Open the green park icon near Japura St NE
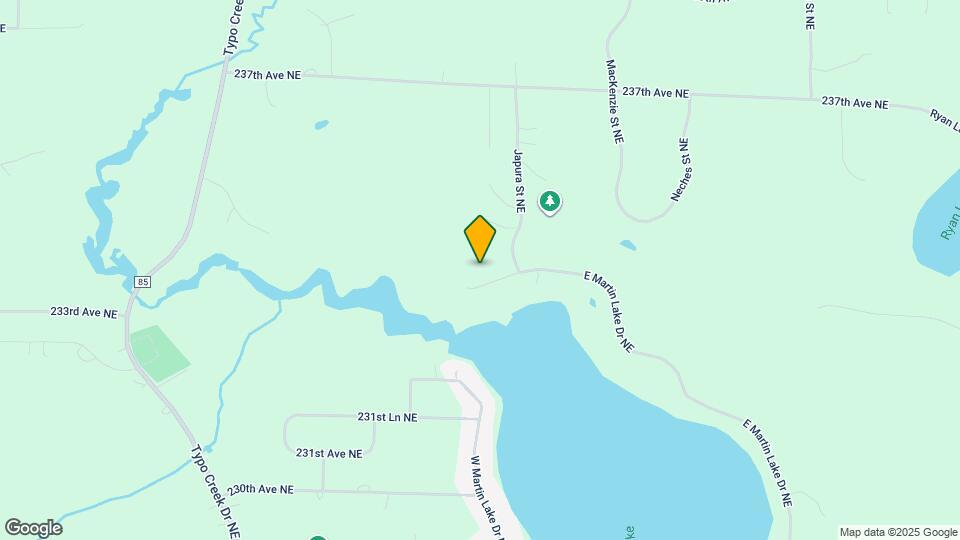960x540 pixels. click(549, 202)
